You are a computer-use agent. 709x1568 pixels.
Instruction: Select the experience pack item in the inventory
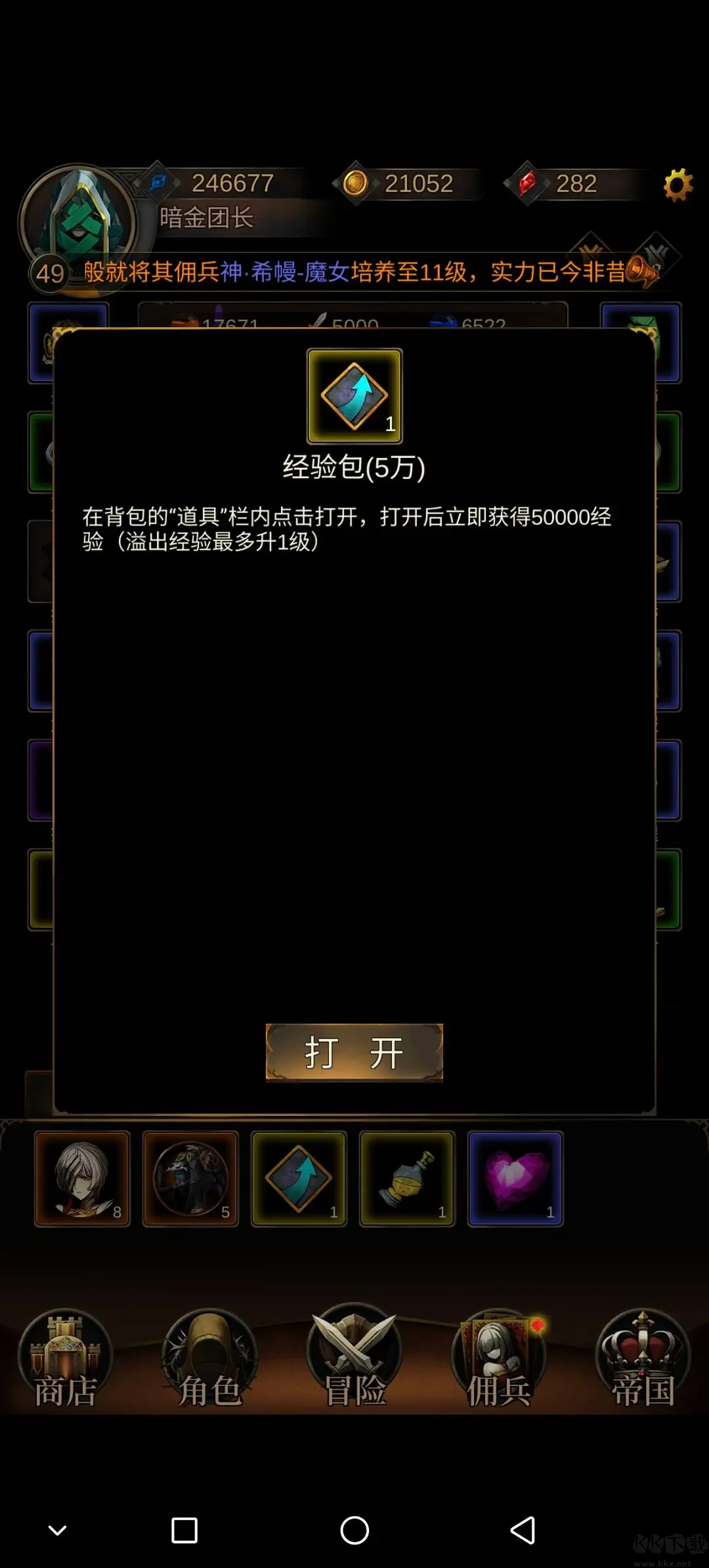[299, 1178]
